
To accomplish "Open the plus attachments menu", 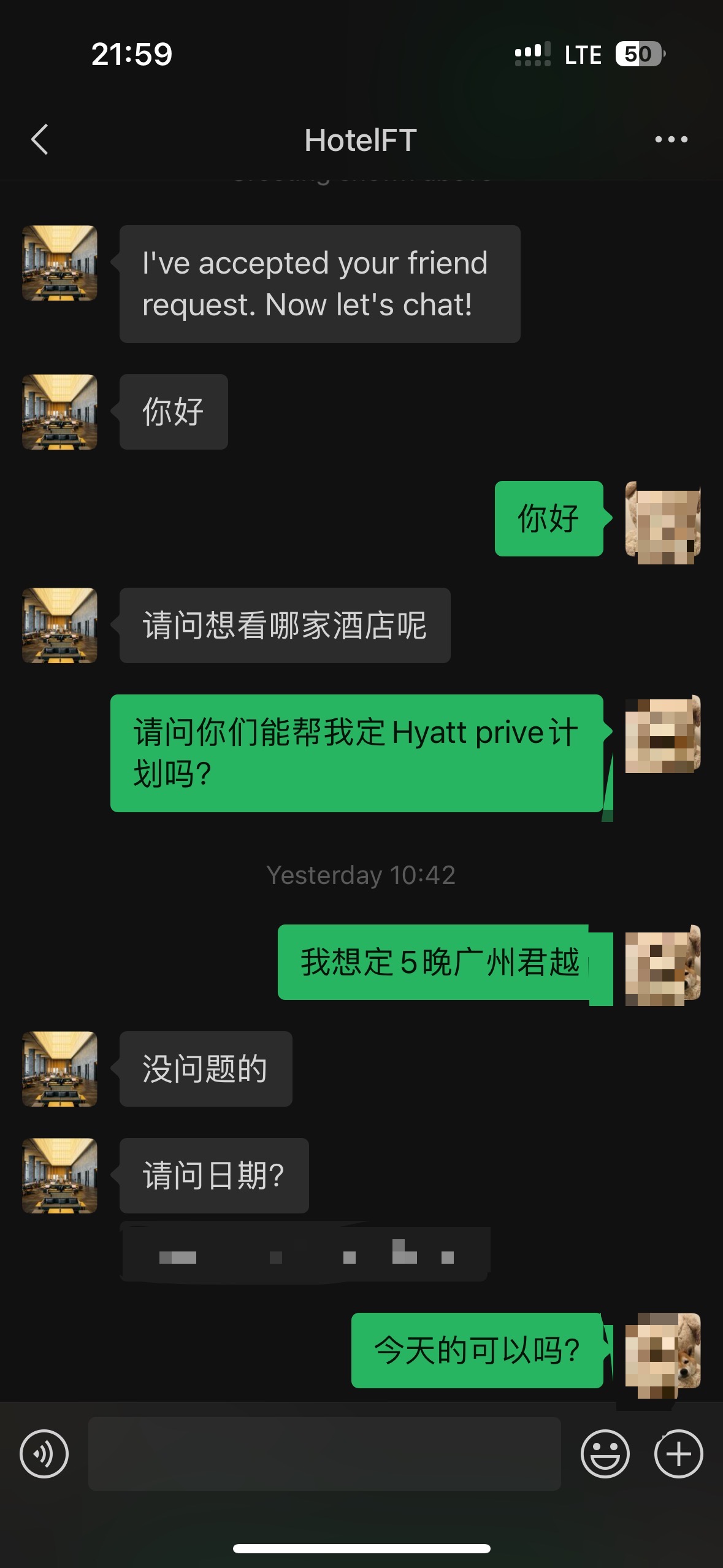I will coord(678,1453).
